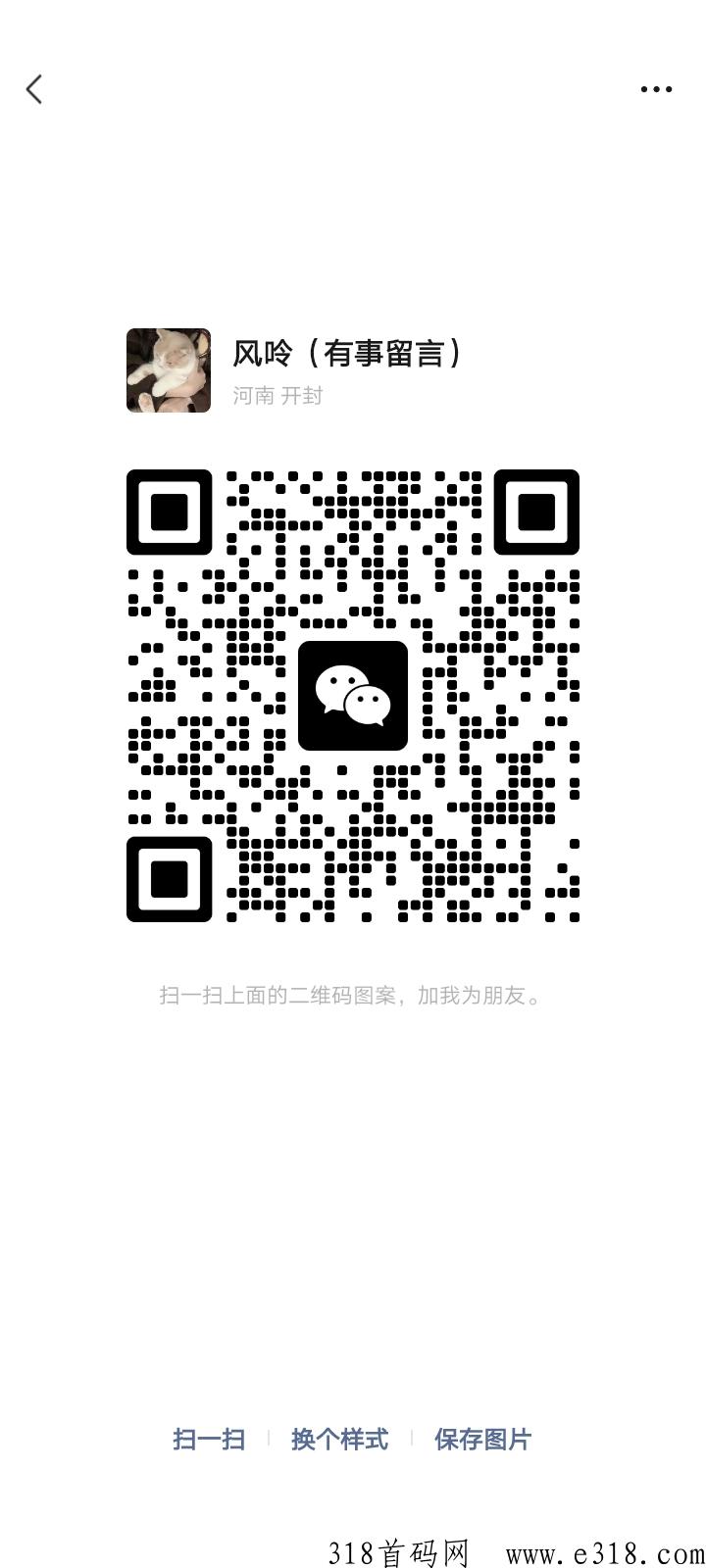Click the location text 河南 开封
Image resolution: width=706 pixels, height=1568 pixels.
(279, 396)
